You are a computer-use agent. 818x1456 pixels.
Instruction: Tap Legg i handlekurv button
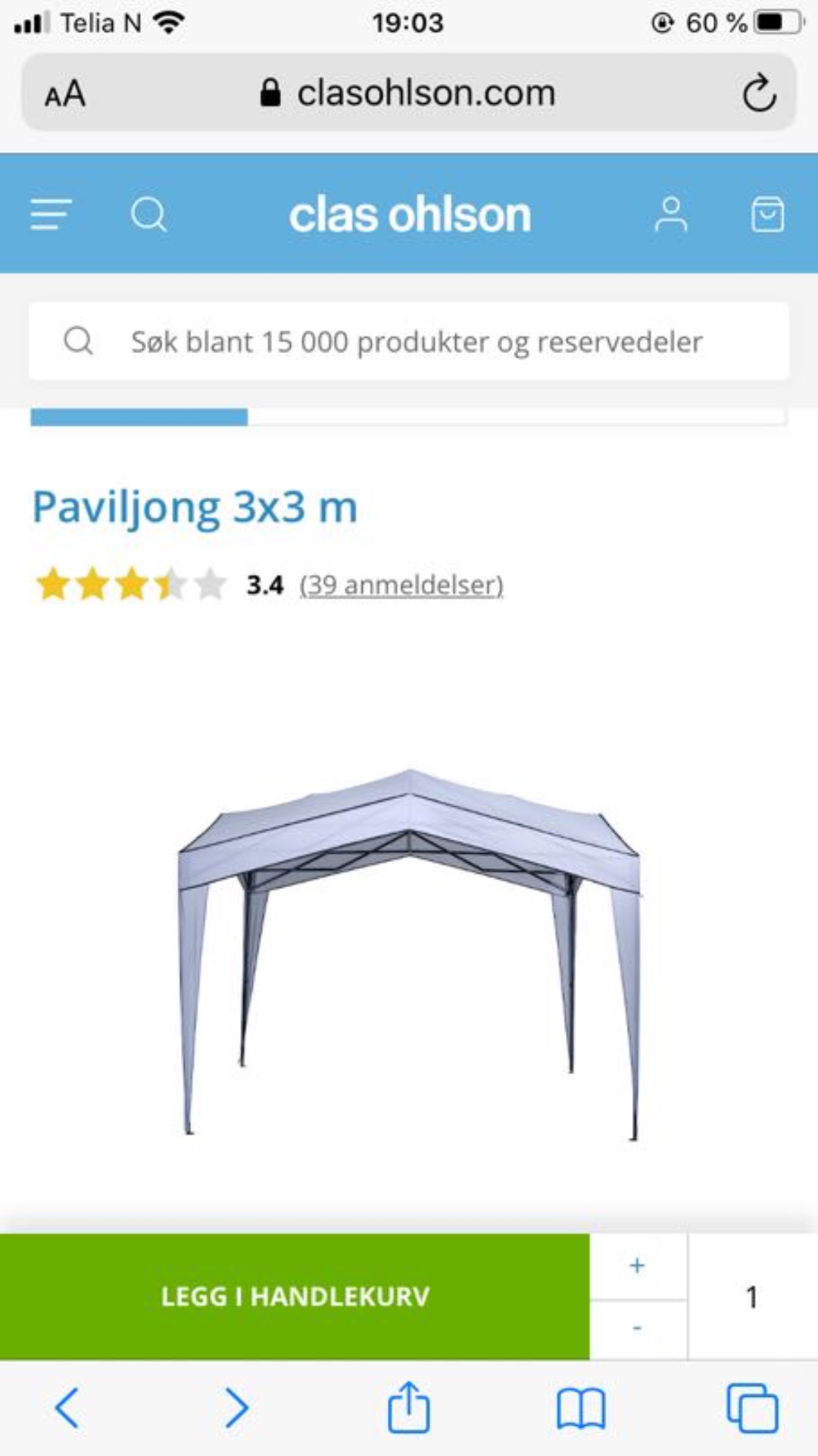pos(295,1296)
